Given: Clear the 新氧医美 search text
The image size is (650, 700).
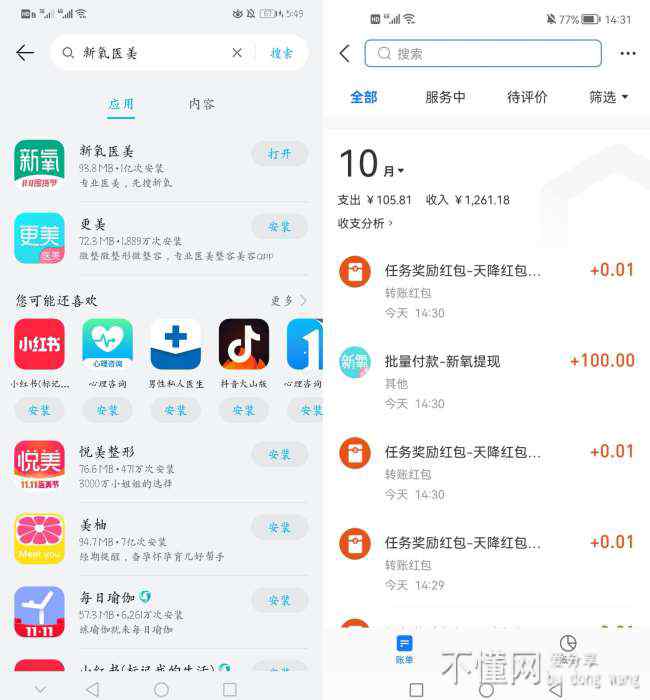Looking at the screenshot, I should (237, 53).
